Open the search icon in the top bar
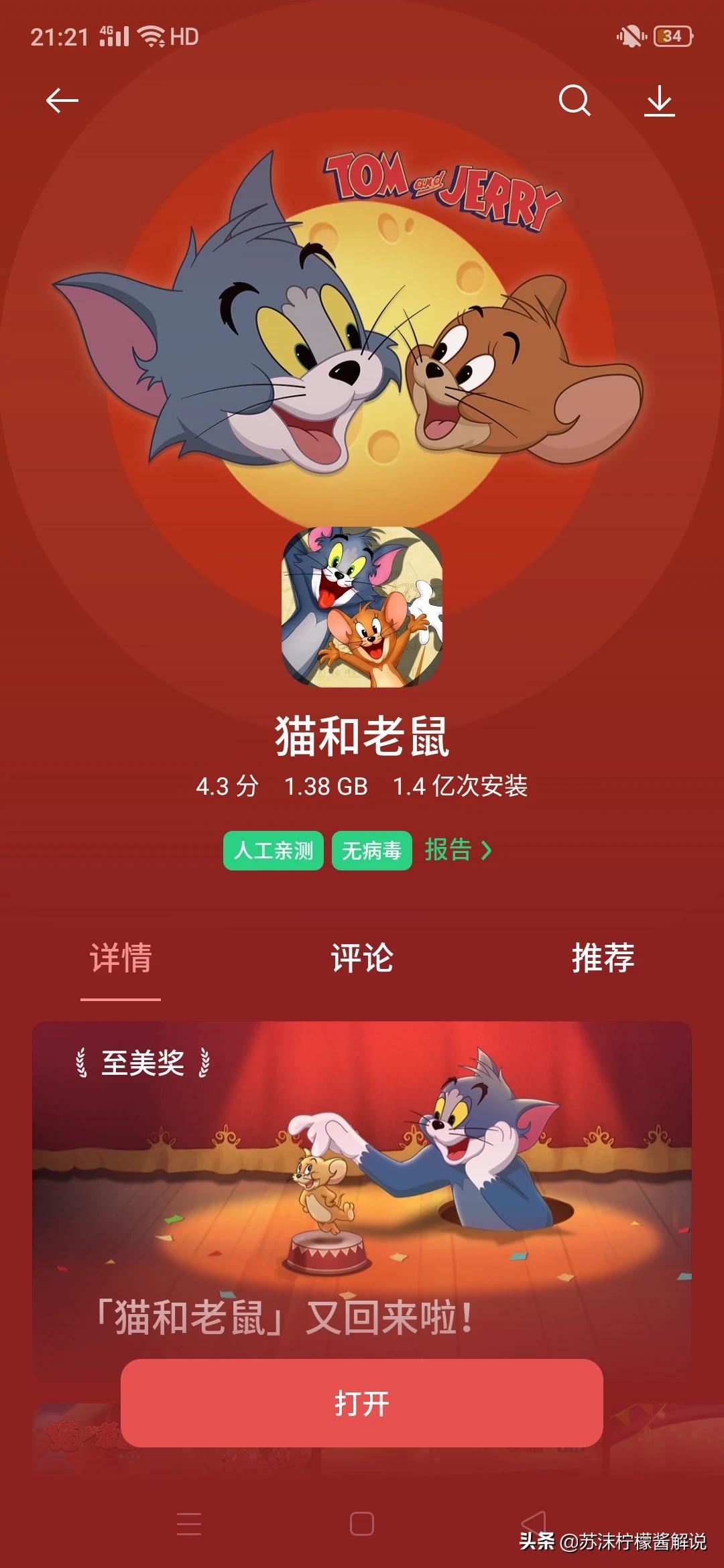This screenshot has width=724, height=1568. (x=575, y=101)
